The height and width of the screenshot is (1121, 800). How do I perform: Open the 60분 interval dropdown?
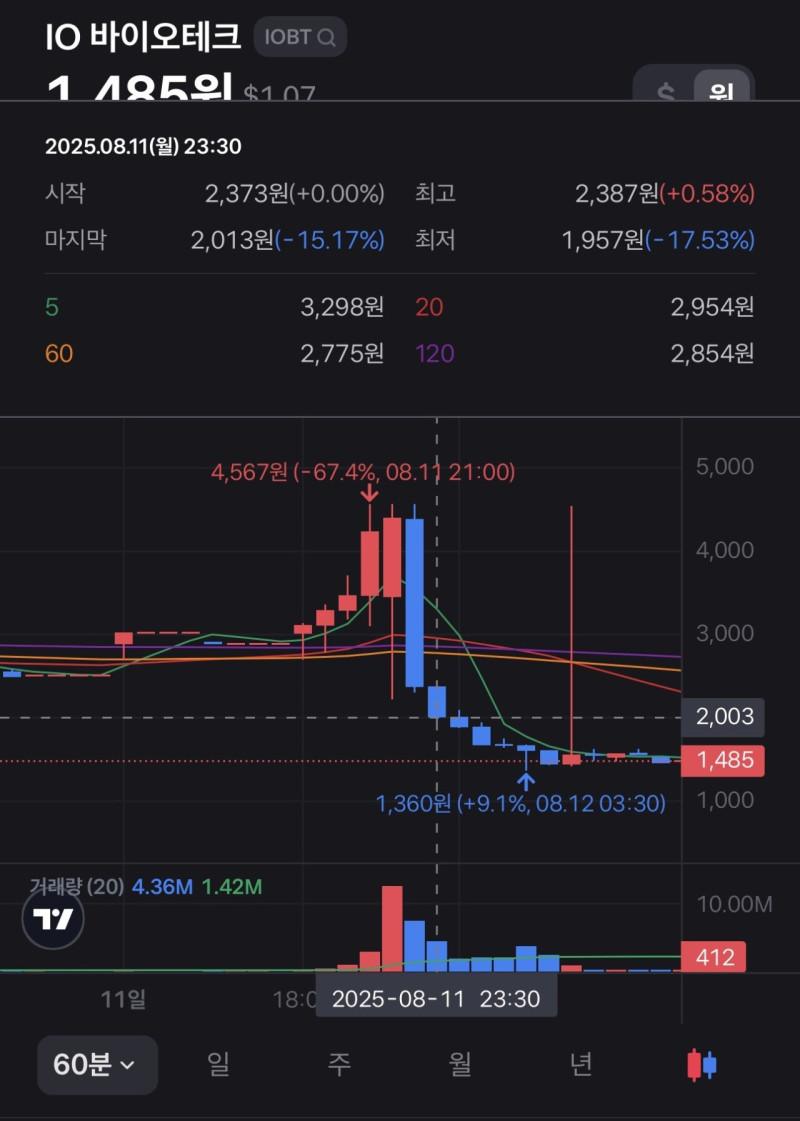click(x=97, y=1065)
